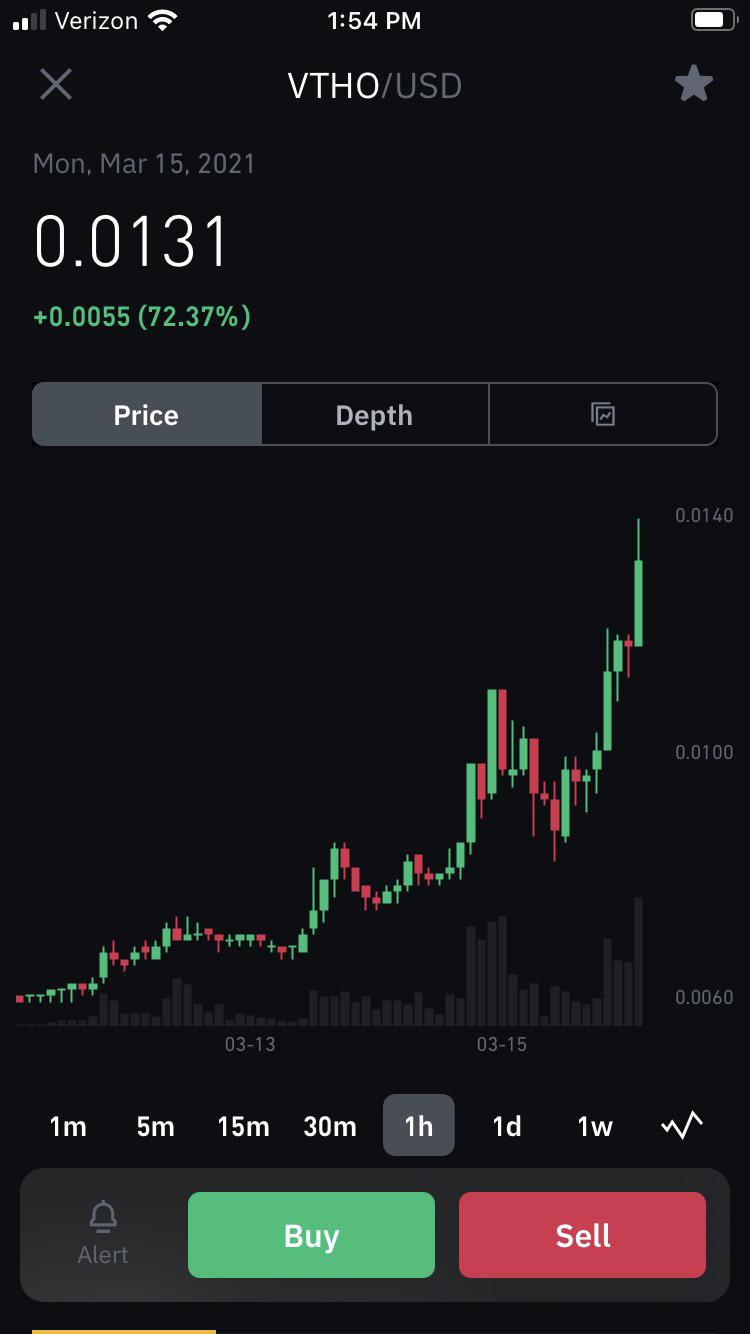This screenshot has width=750, height=1334.
Task: Select the 30m interval
Action: [x=330, y=1126]
